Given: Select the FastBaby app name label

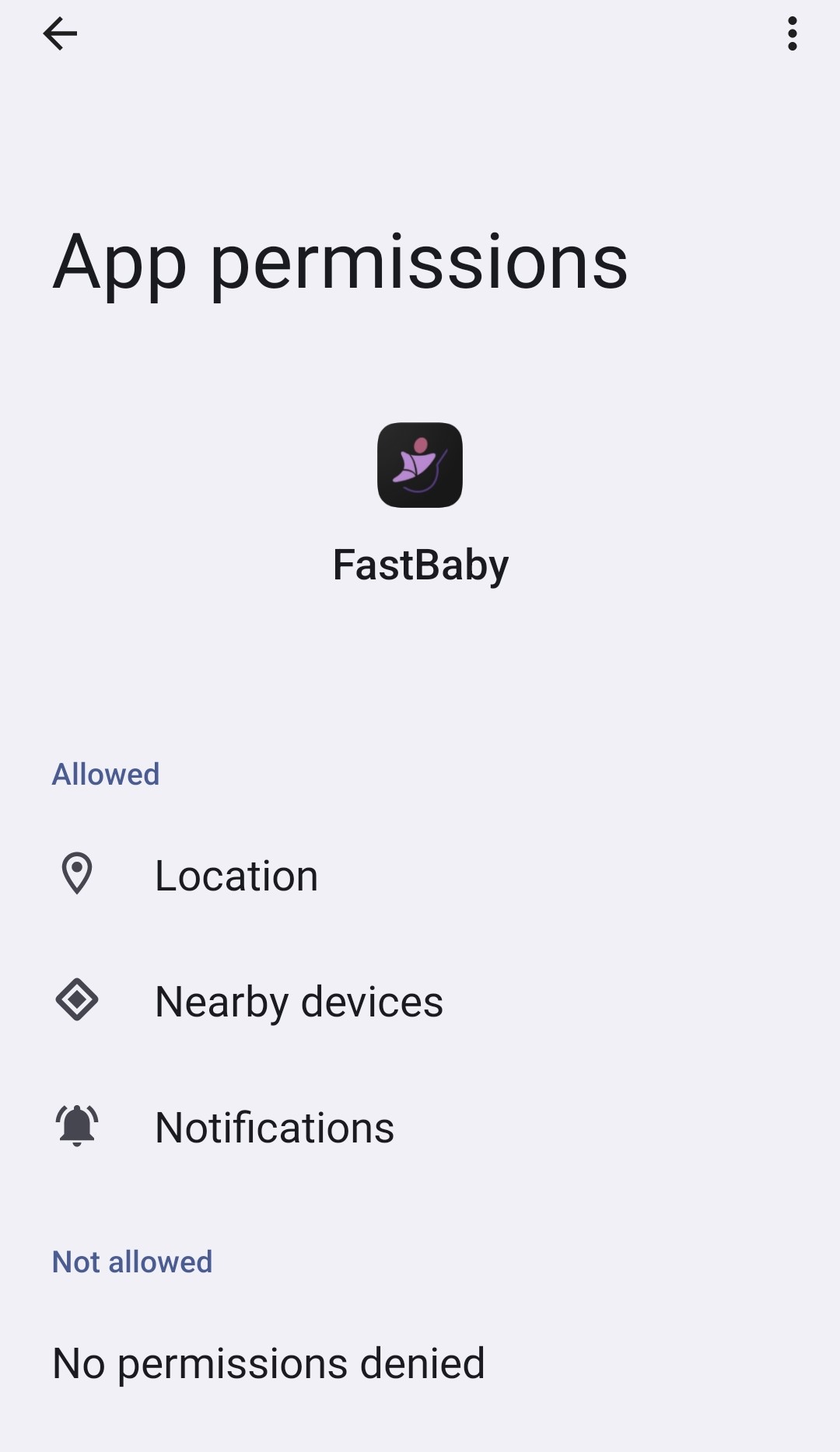Looking at the screenshot, I should click(x=420, y=565).
